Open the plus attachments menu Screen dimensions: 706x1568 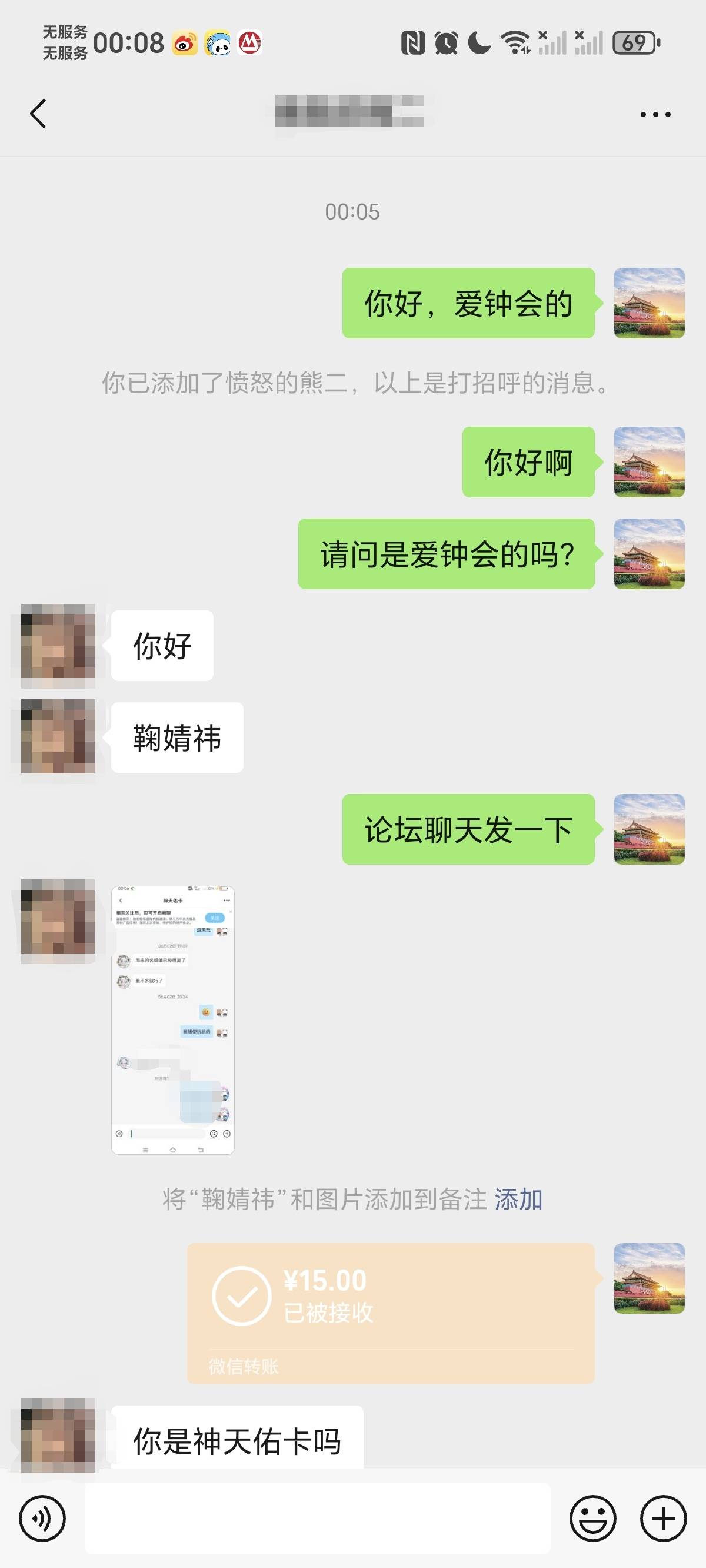(x=664, y=1518)
